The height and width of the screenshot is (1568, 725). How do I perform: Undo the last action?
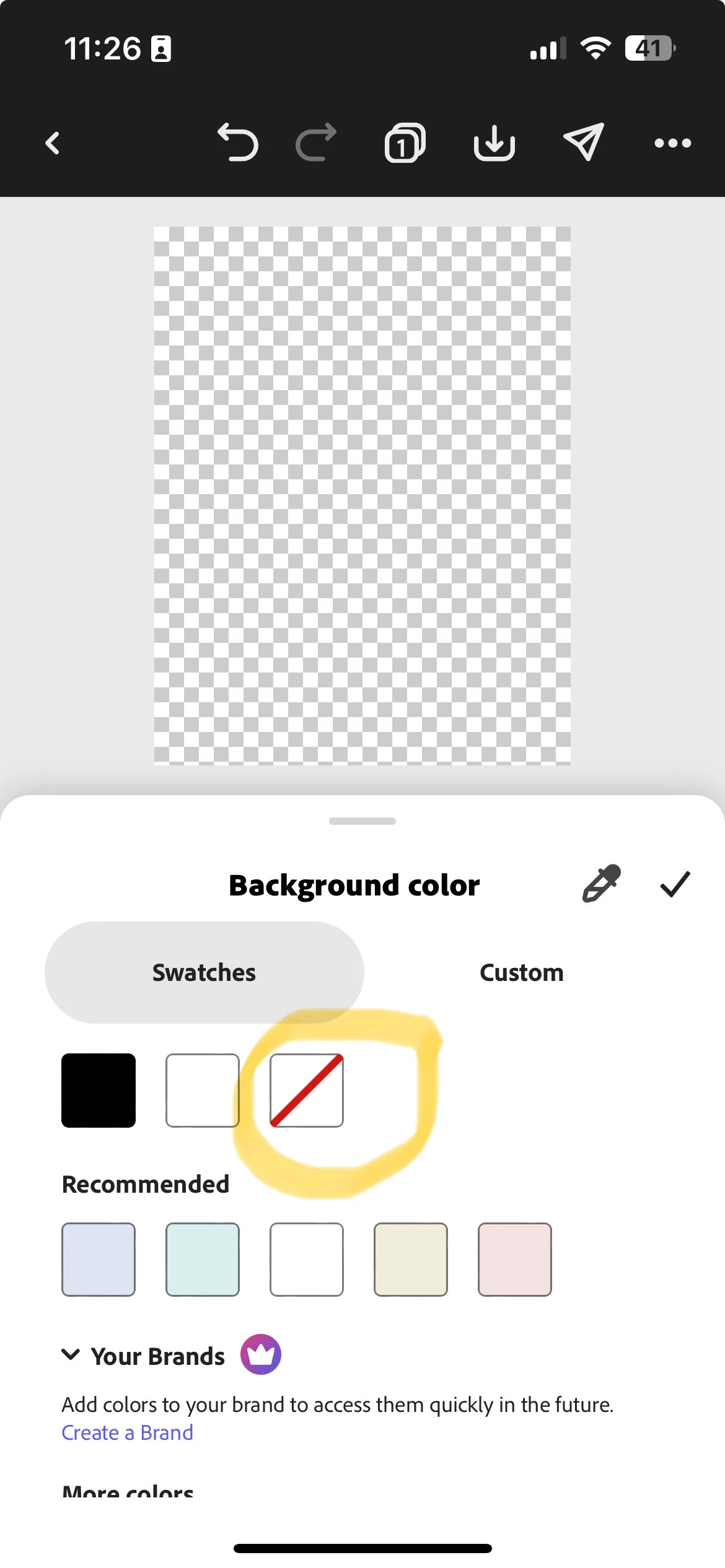tap(237, 143)
